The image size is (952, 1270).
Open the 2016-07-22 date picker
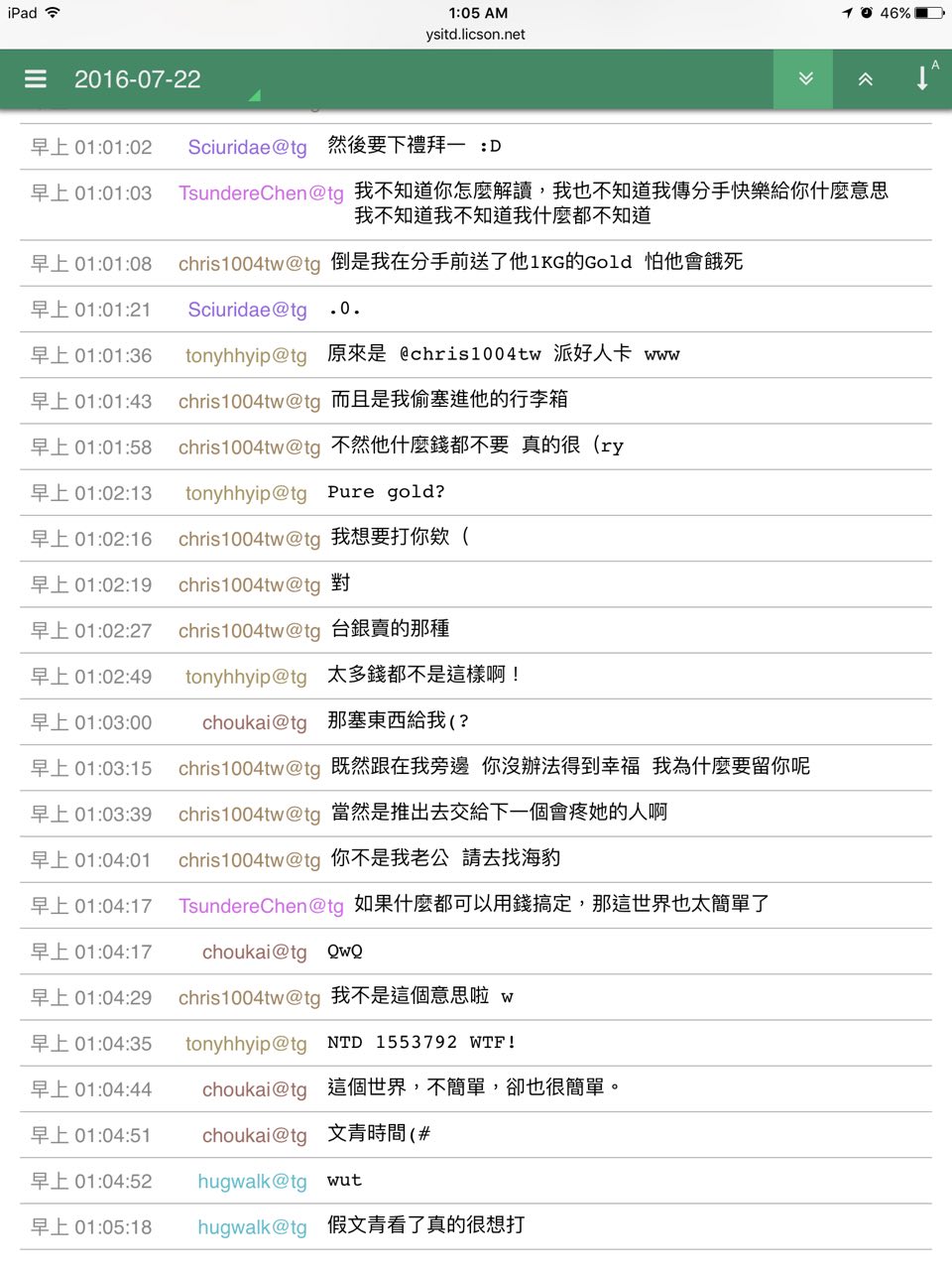(138, 79)
